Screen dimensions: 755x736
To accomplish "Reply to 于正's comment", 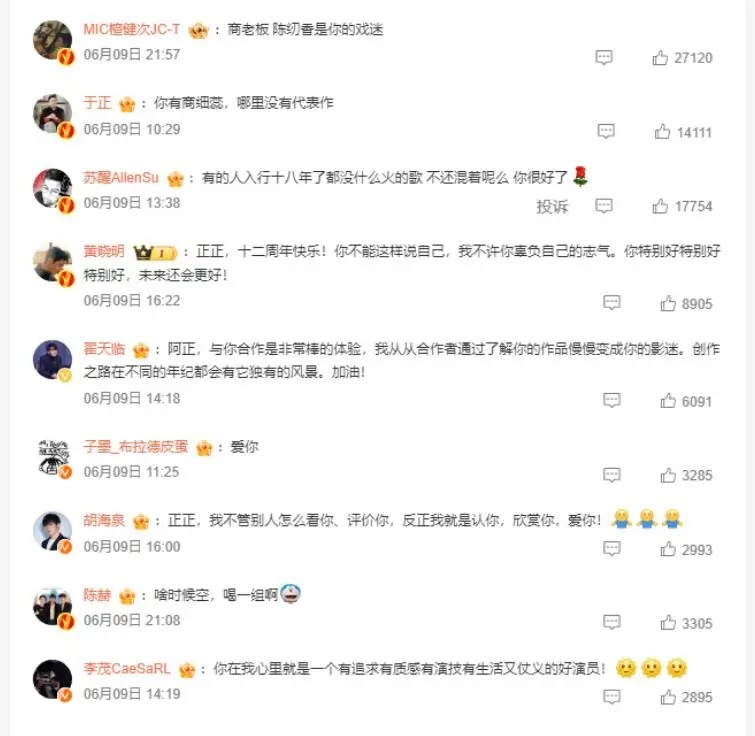I will [606, 132].
